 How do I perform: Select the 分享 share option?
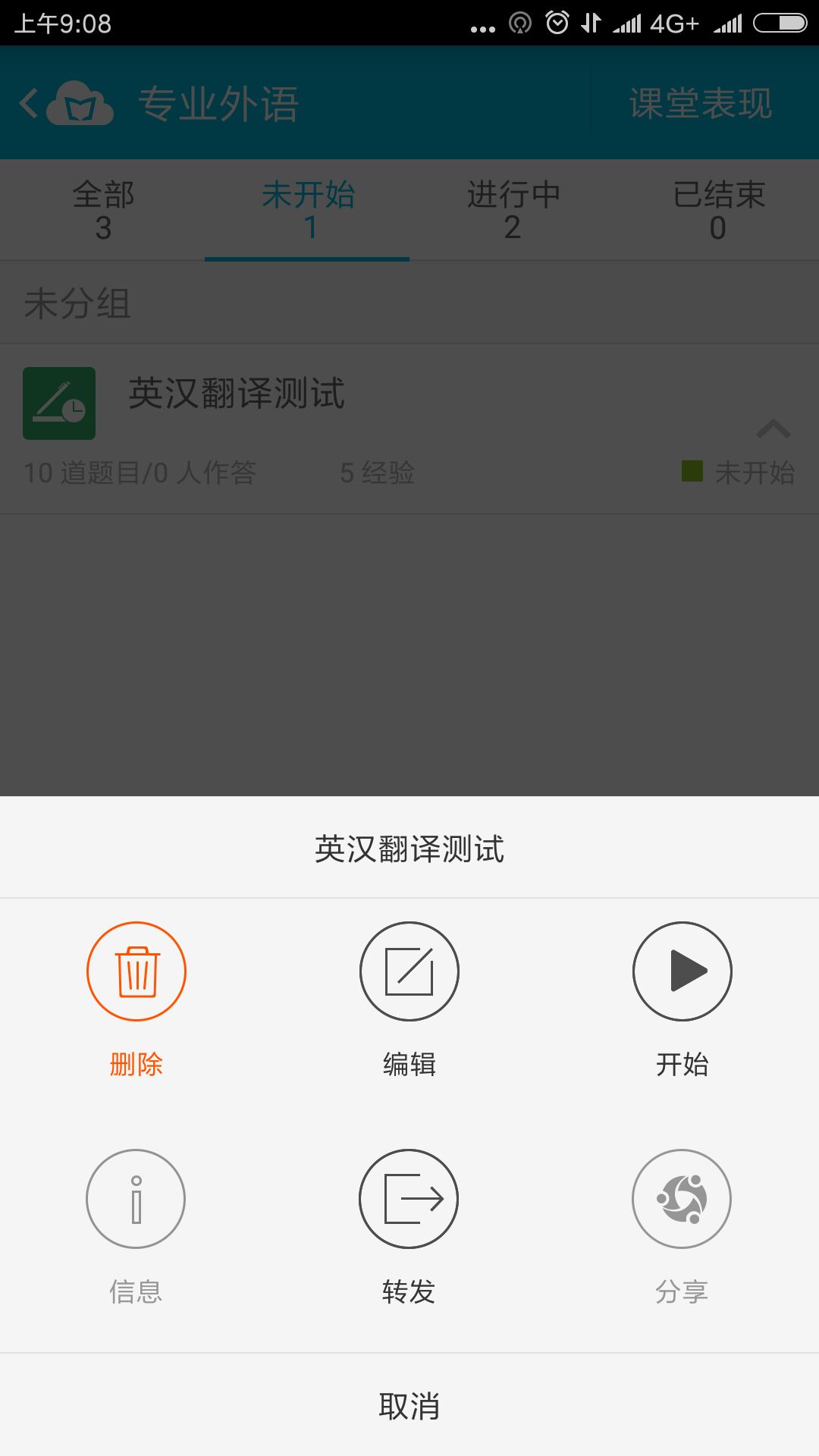682,1199
